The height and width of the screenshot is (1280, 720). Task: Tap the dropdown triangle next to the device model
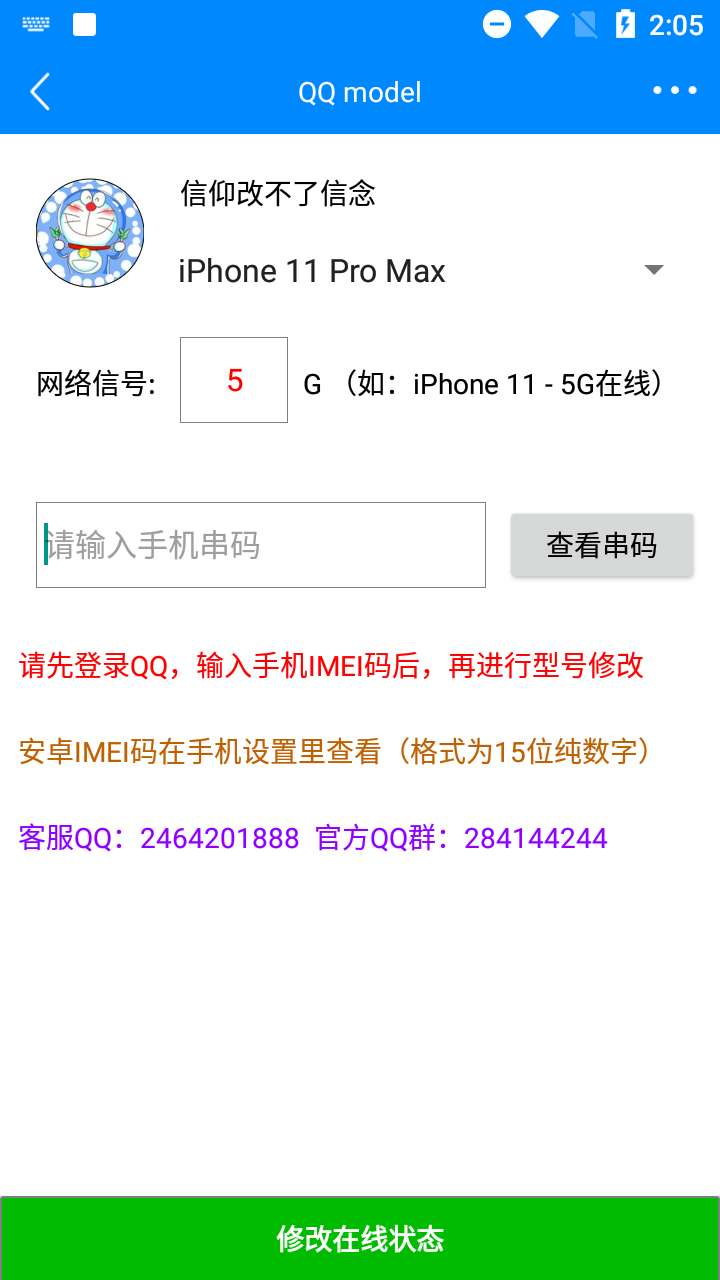653,269
